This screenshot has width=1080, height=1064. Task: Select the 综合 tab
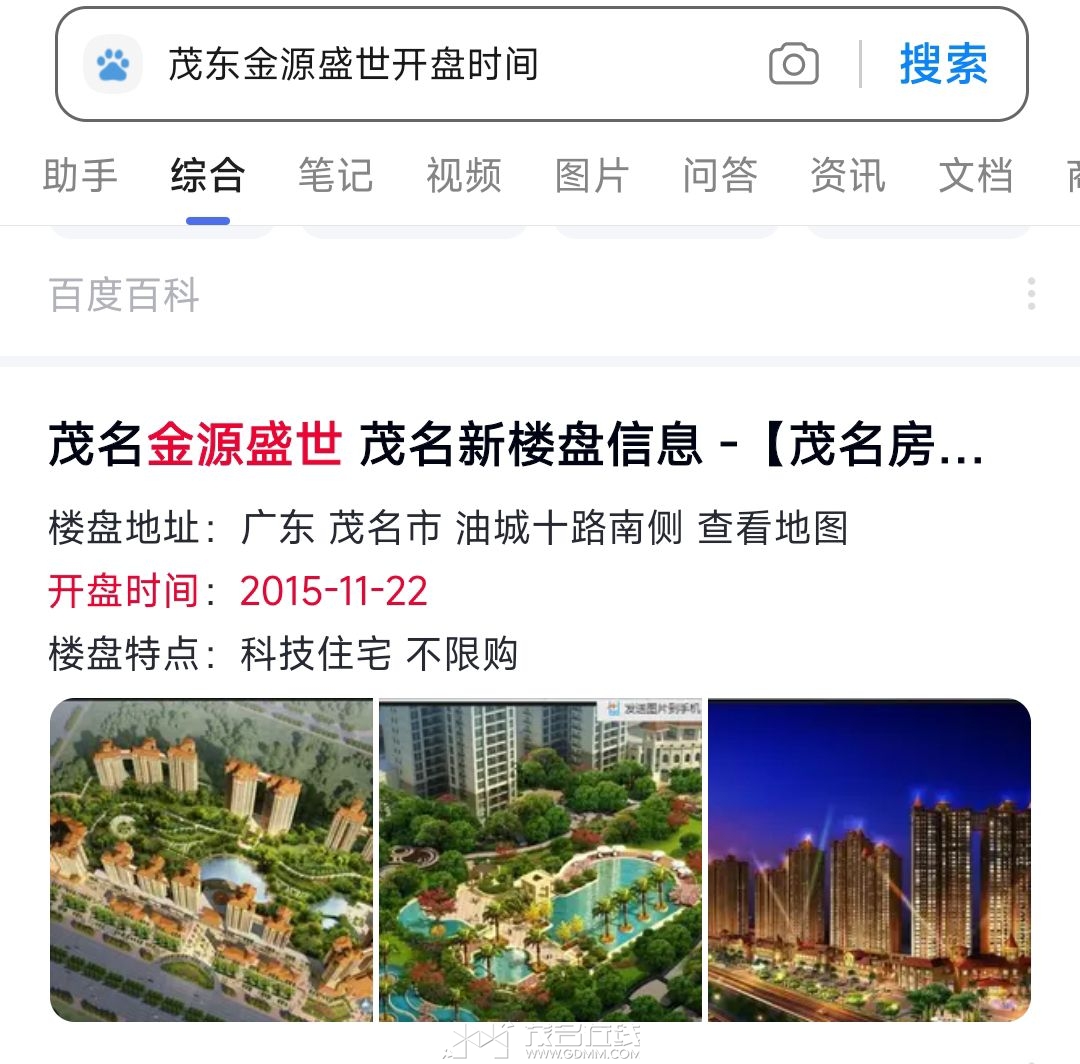point(208,176)
